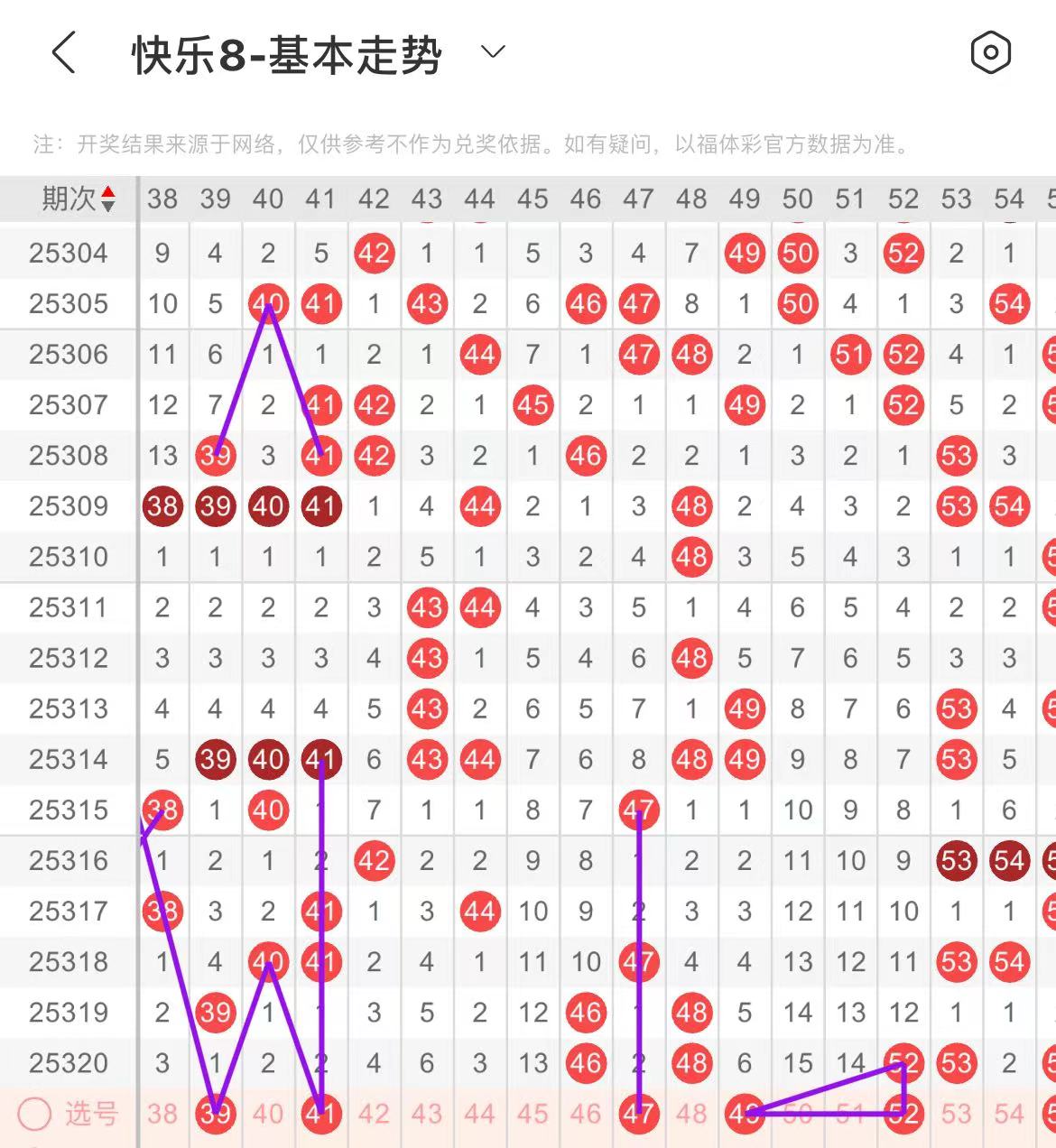Viewport: 1056px width, 1148px height.
Task: Select number 48 in the 选号 row
Action: click(691, 1114)
